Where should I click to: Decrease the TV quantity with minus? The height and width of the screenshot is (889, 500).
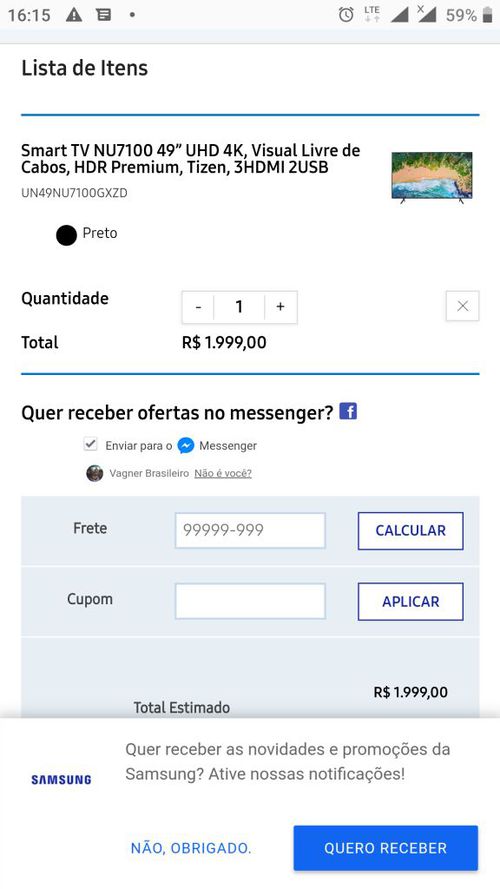coord(198,307)
